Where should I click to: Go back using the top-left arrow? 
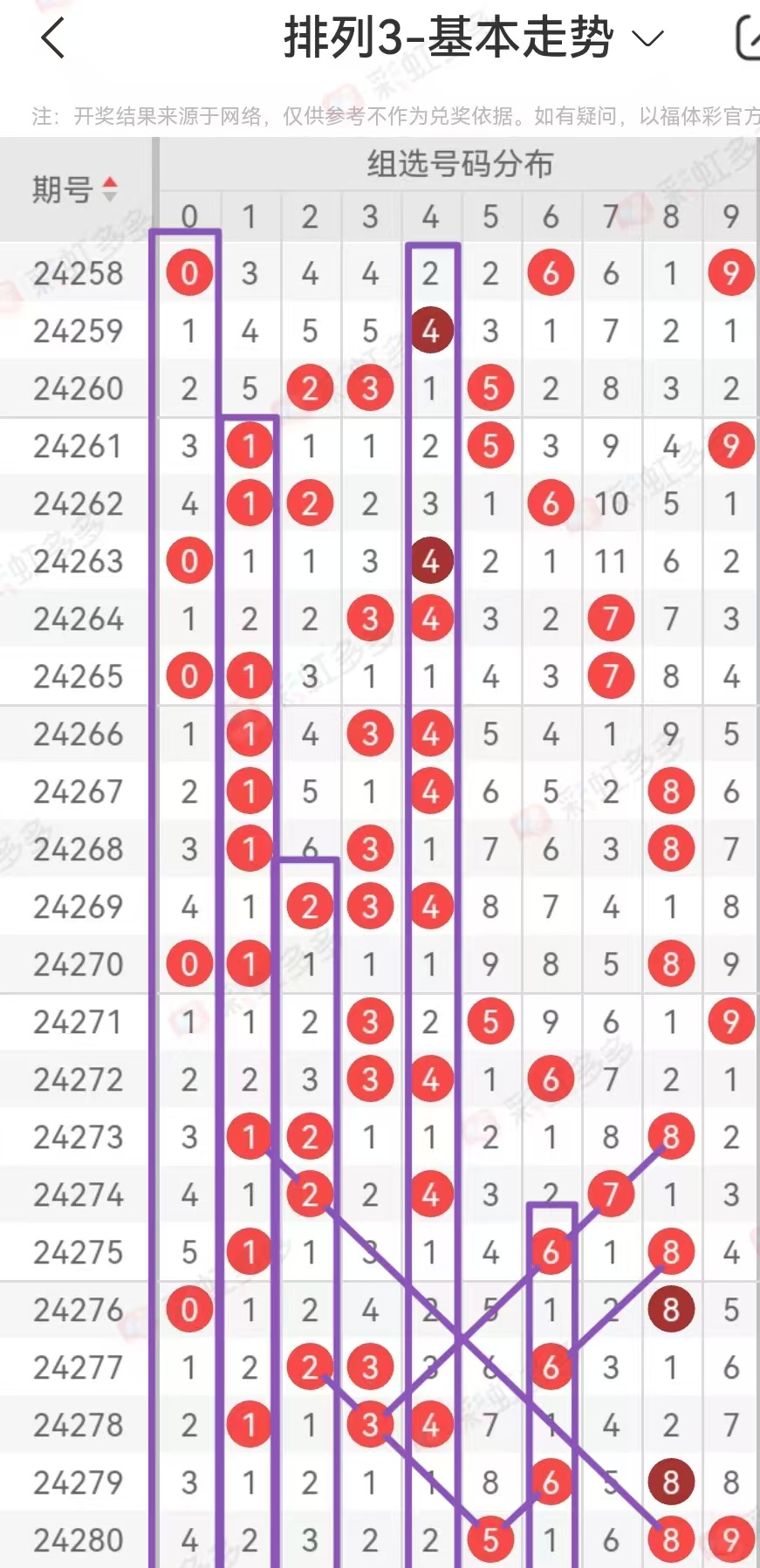52,38
